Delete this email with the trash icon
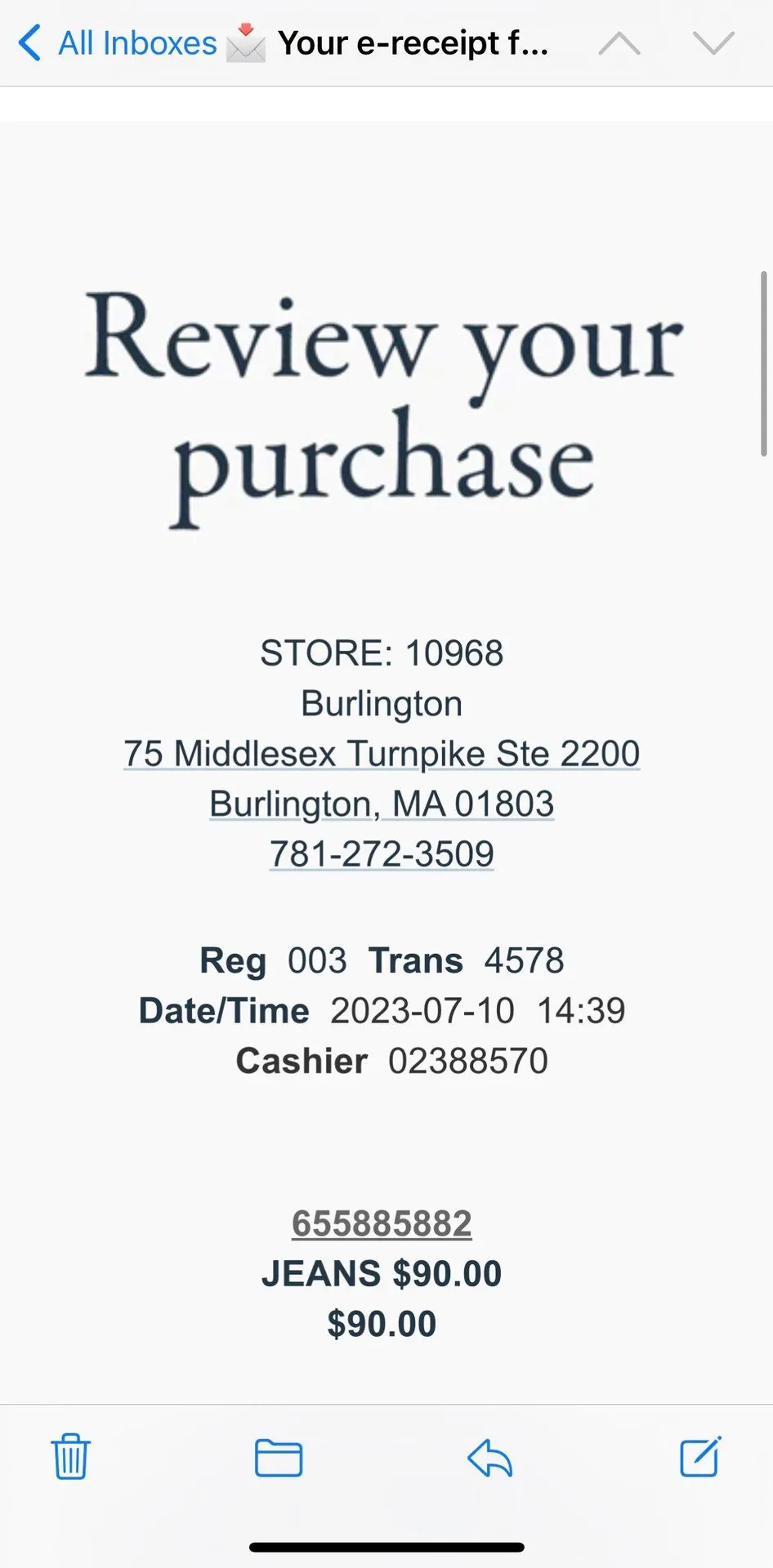 point(71,1456)
